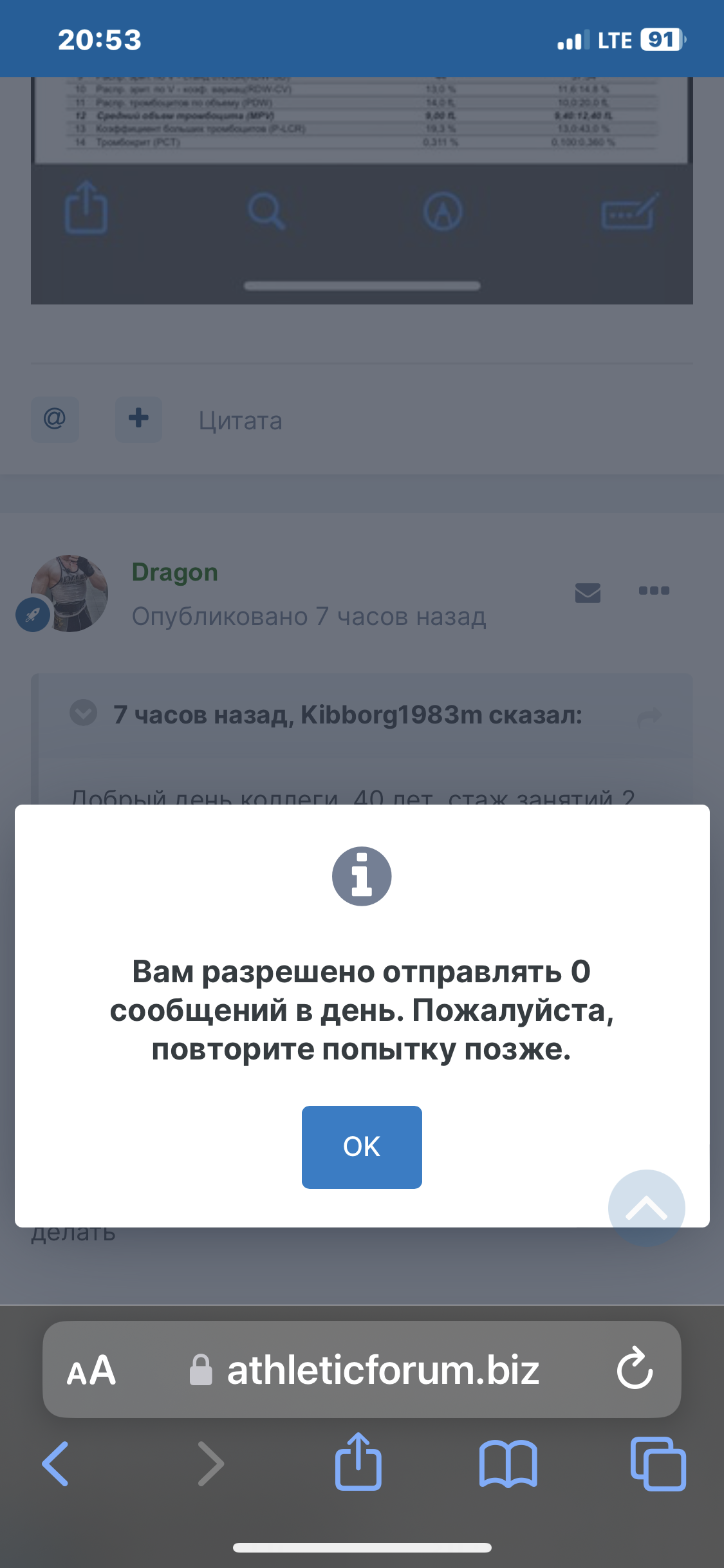This screenshot has width=724, height=1568.
Task: Go back to the previous page
Action: (55, 1464)
